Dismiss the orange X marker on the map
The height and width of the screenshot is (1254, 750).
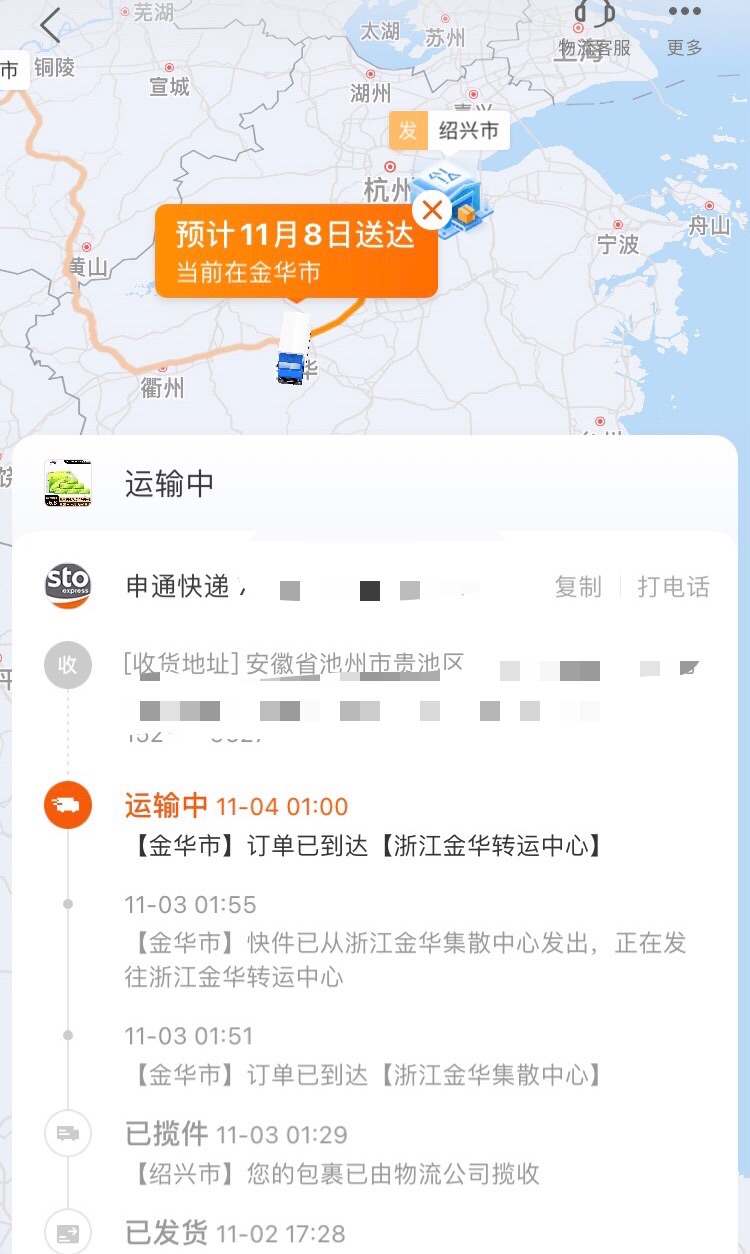tap(433, 211)
